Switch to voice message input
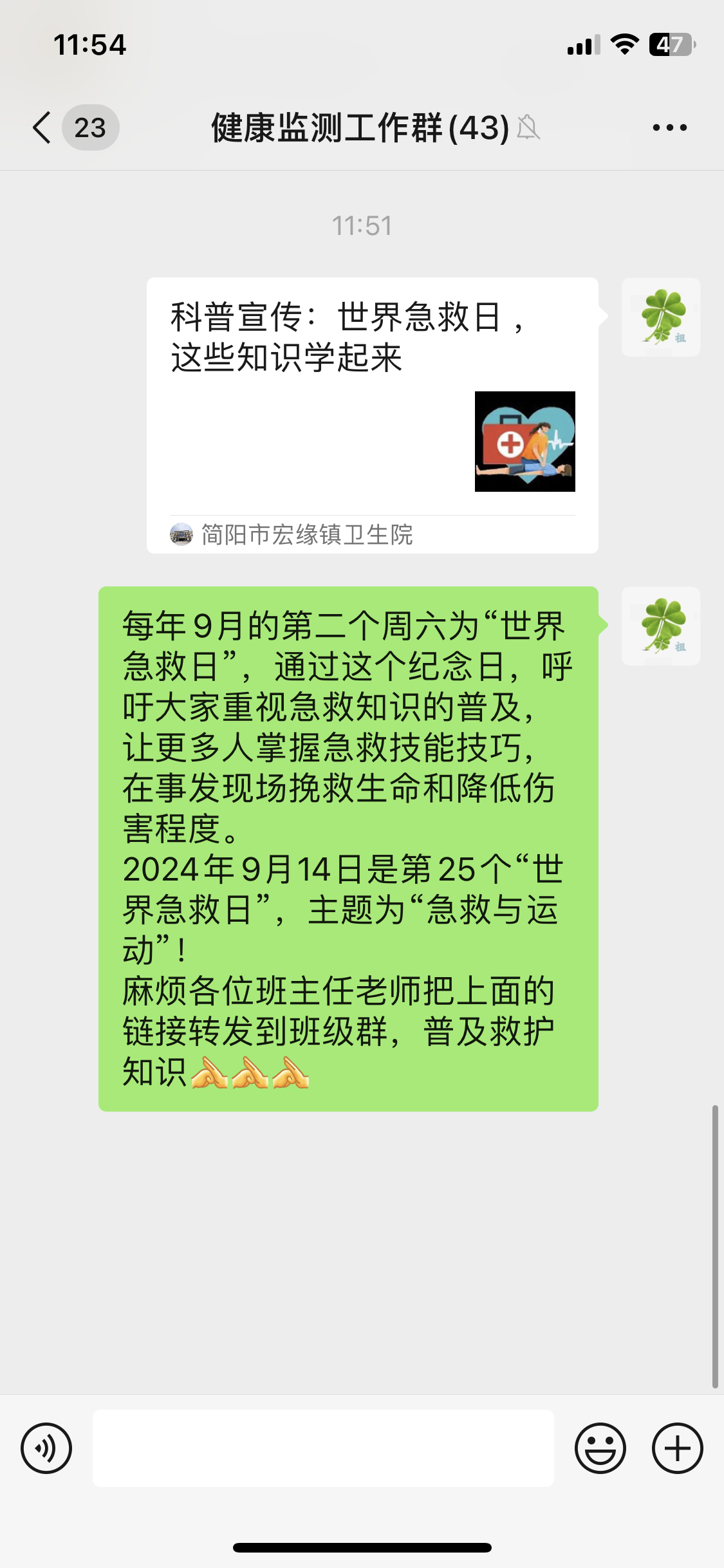Screen dimensions: 724x1568 click(46, 1448)
